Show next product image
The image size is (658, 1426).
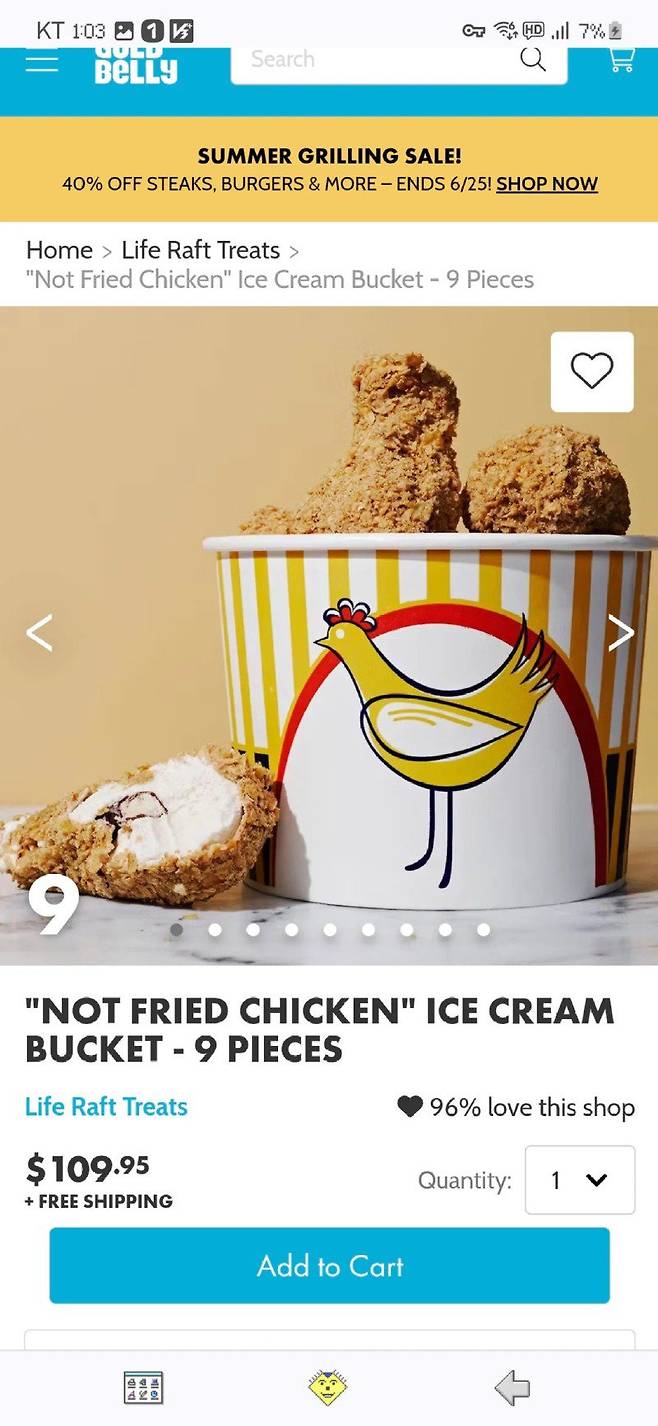[621, 633]
